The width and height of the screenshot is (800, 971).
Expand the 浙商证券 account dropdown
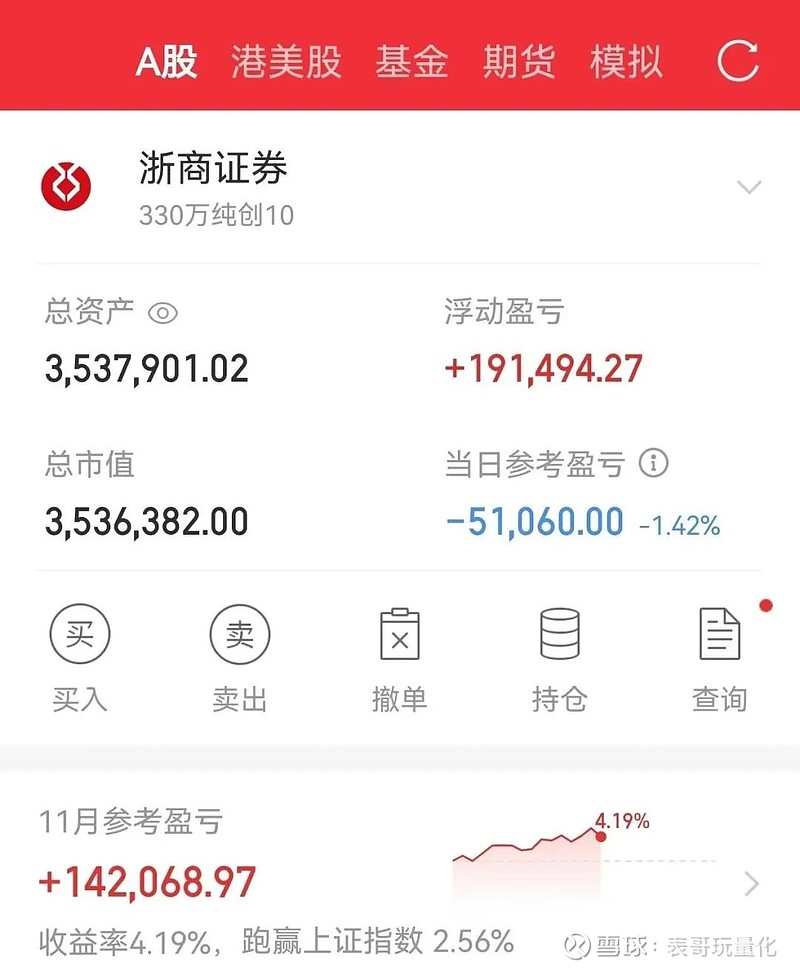(x=749, y=186)
